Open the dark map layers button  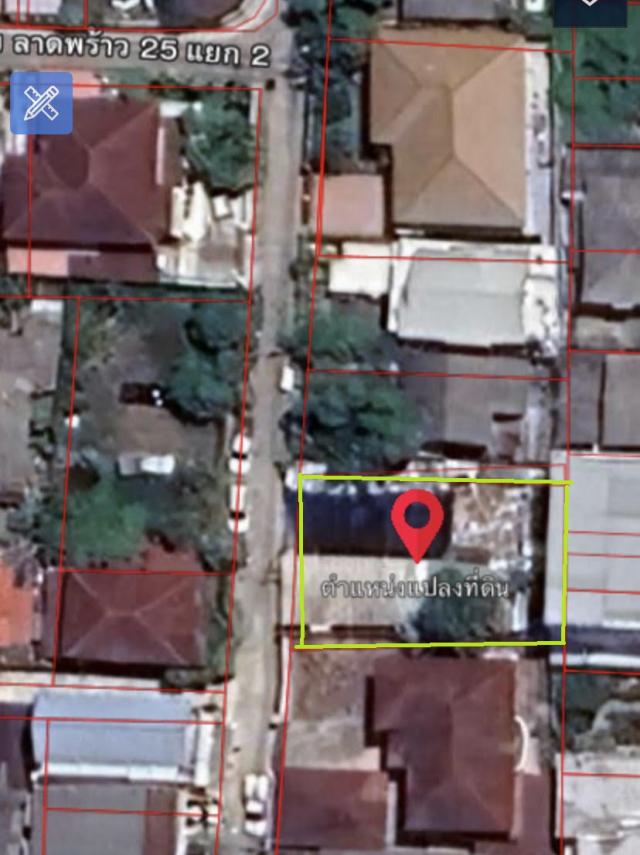pos(590,8)
